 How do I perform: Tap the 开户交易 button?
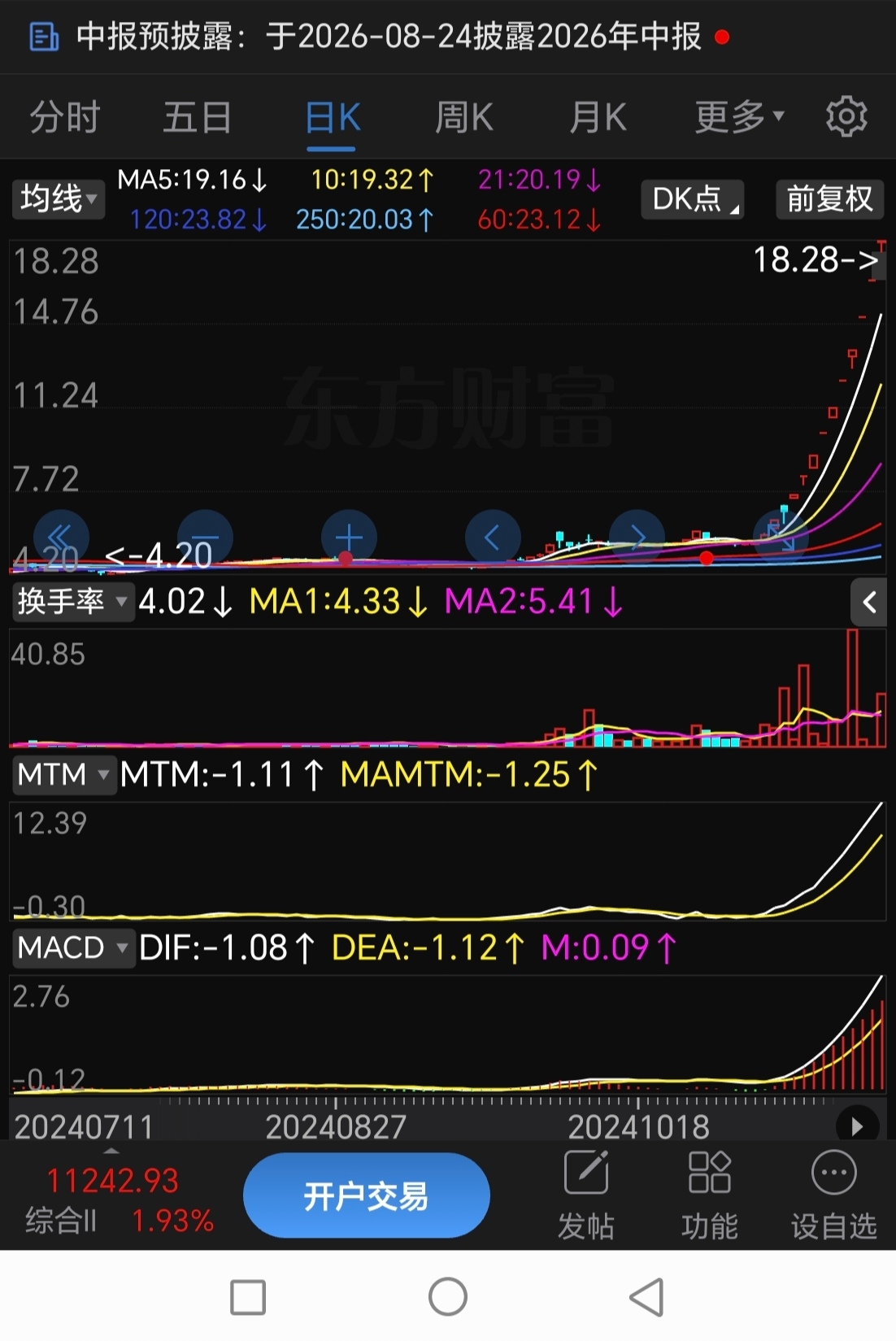tap(367, 1195)
